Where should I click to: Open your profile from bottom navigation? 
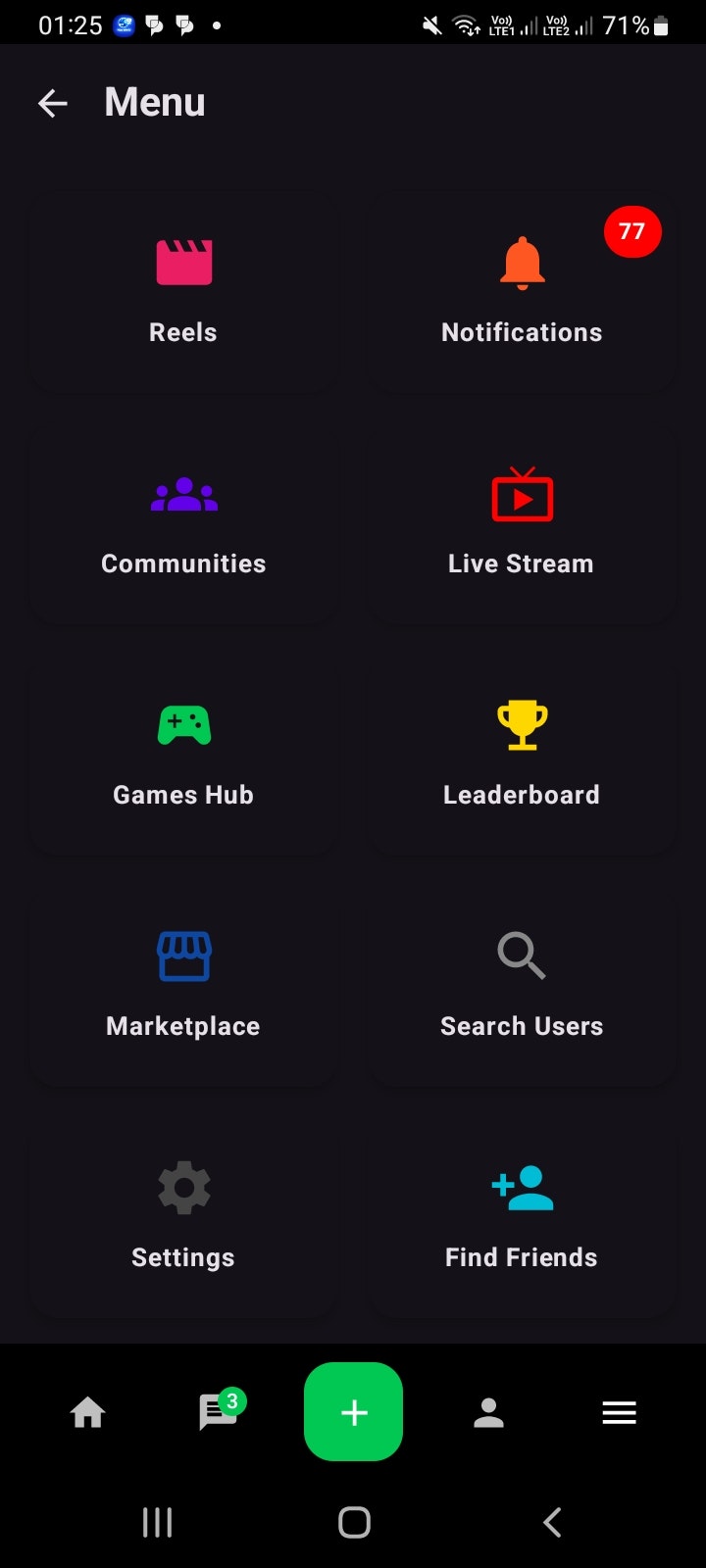point(488,1411)
